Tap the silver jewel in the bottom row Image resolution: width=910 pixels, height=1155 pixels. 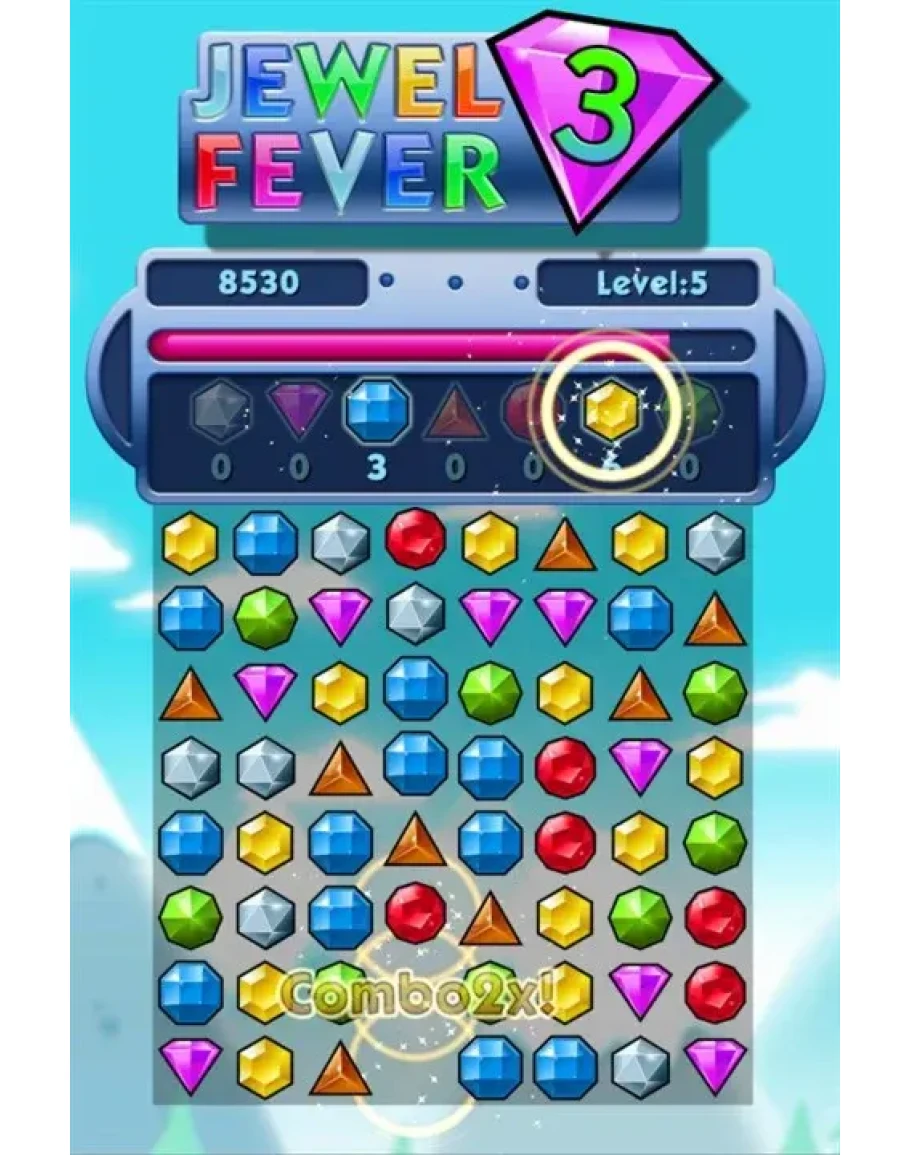(640, 1065)
